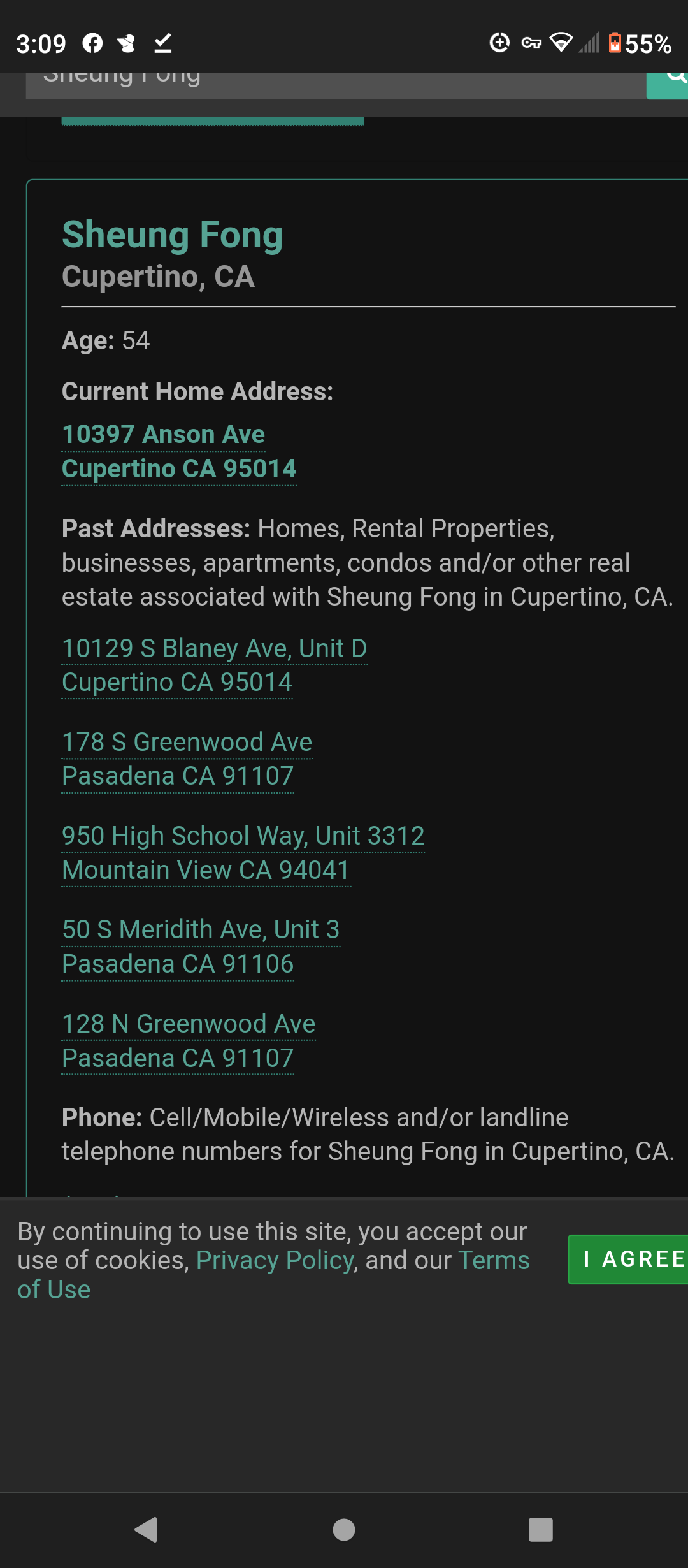Open 178 S Greenwood Ave address link

click(x=187, y=759)
